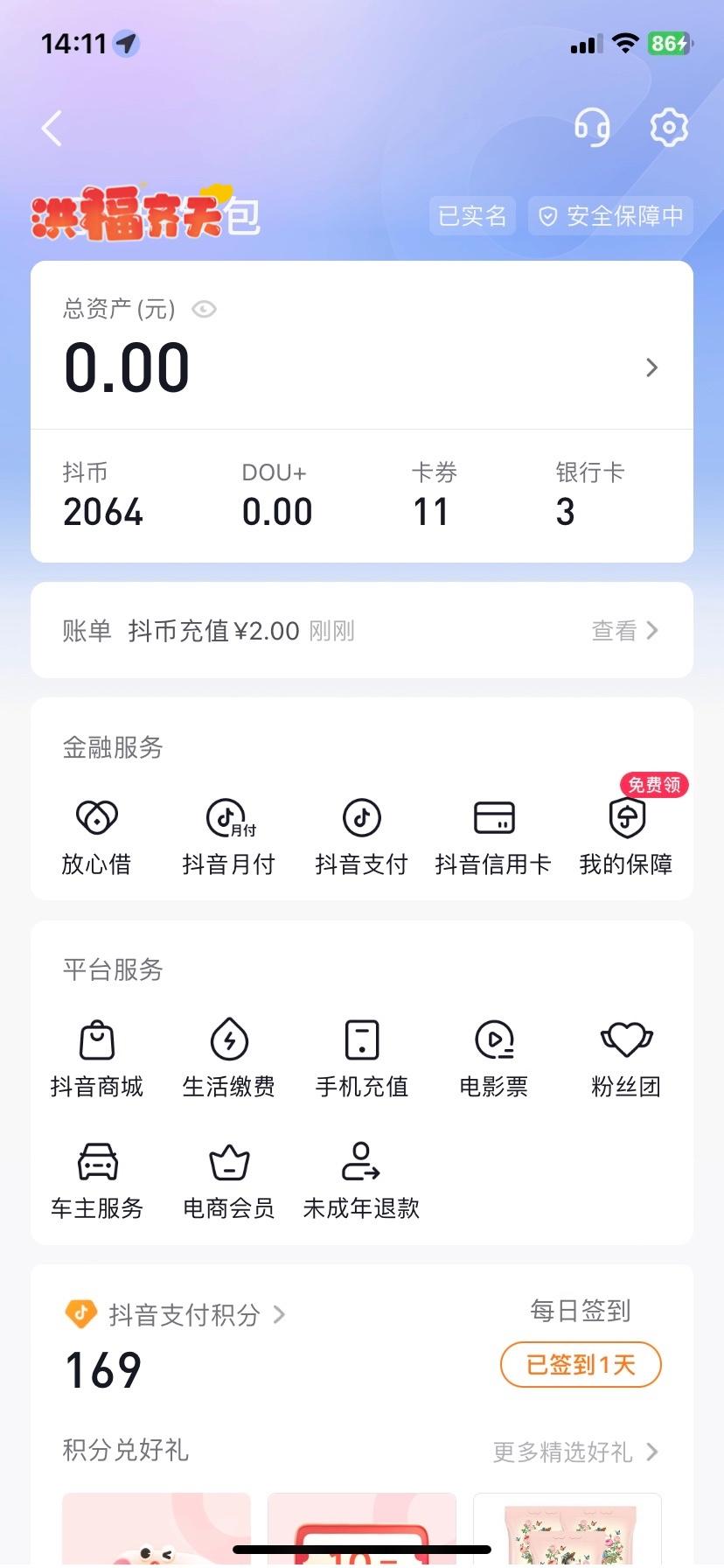Open 放心借 loan service
The image size is (724, 1568).
pos(96,836)
